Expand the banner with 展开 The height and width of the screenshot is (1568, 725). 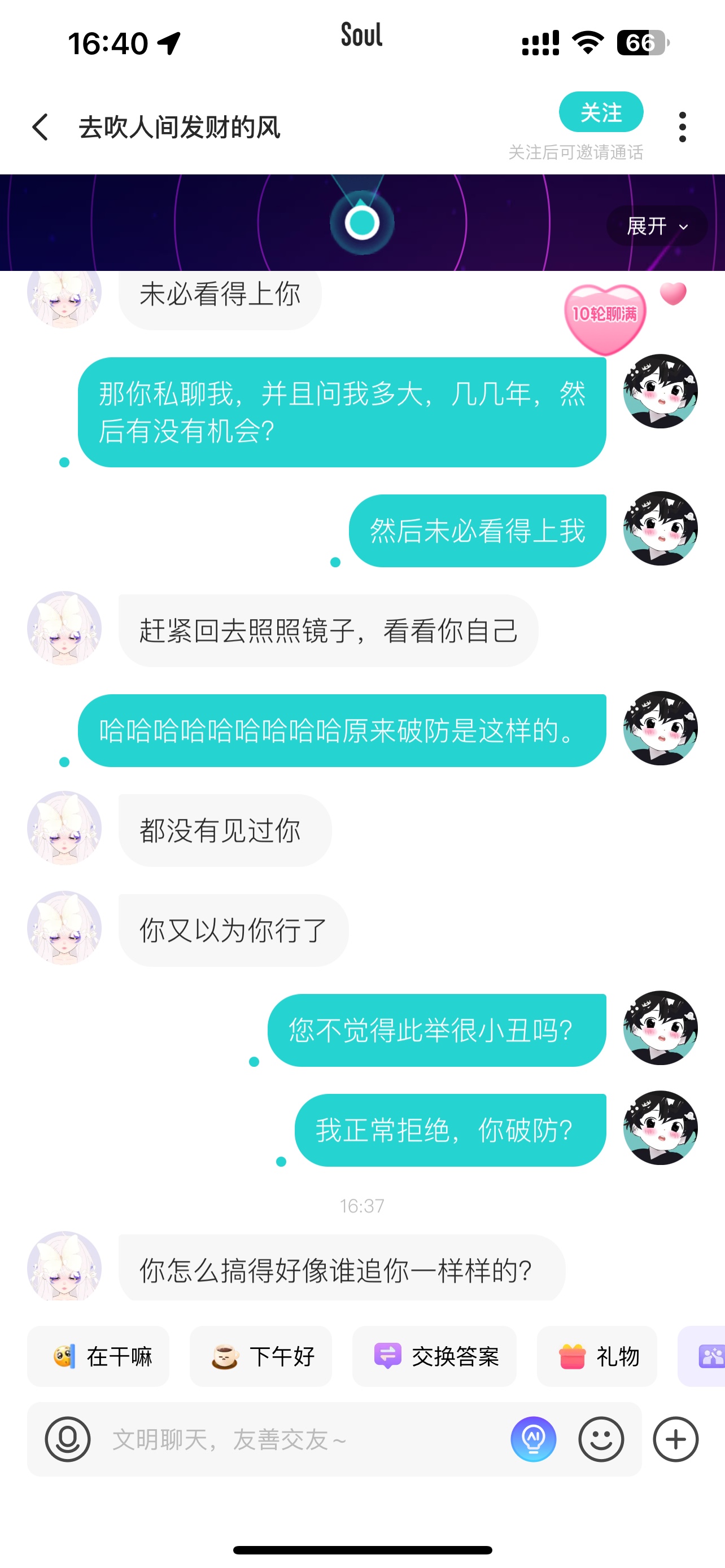click(656, 226)
